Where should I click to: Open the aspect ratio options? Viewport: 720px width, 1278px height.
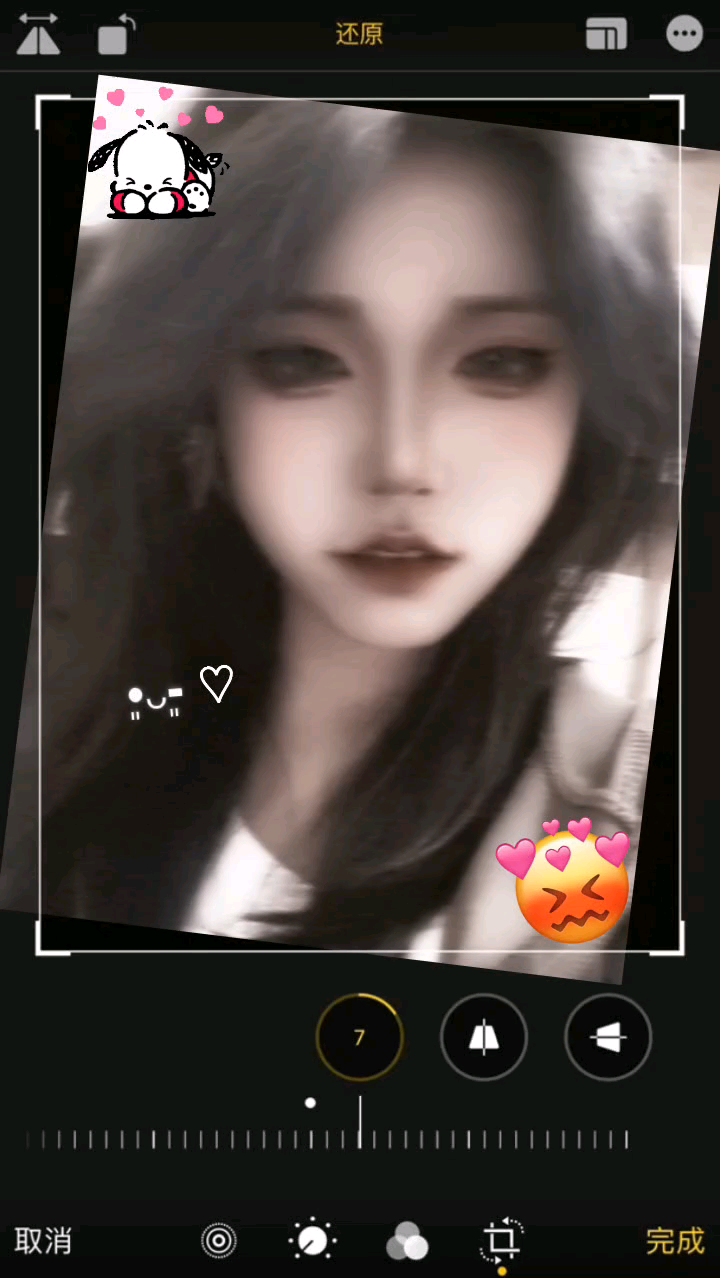(x=606, y=34)
